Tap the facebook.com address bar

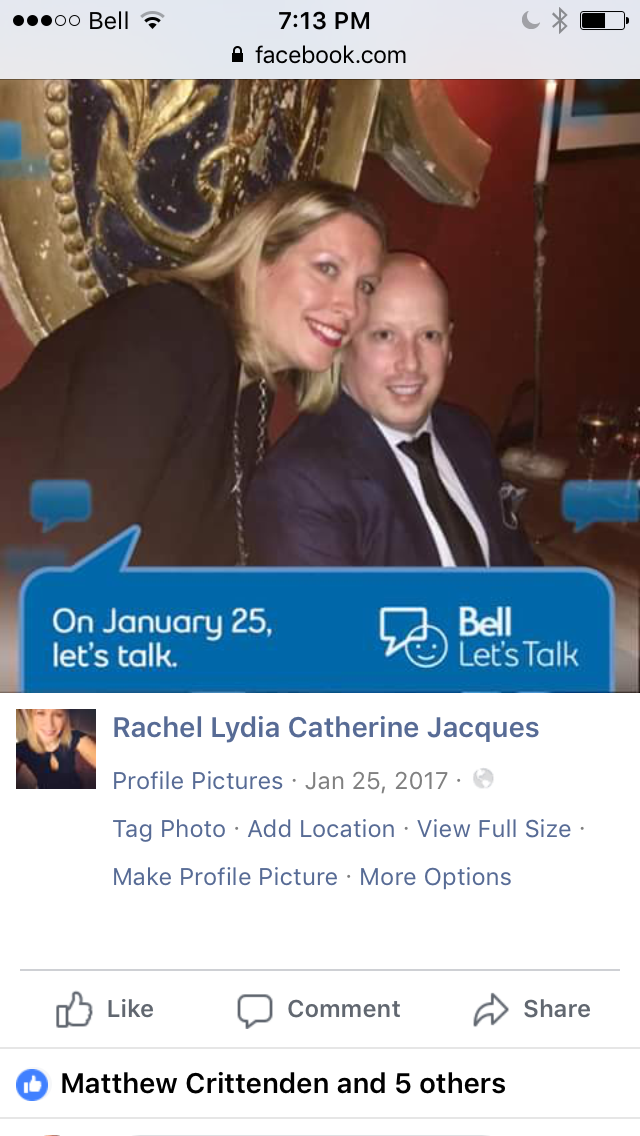320,55
